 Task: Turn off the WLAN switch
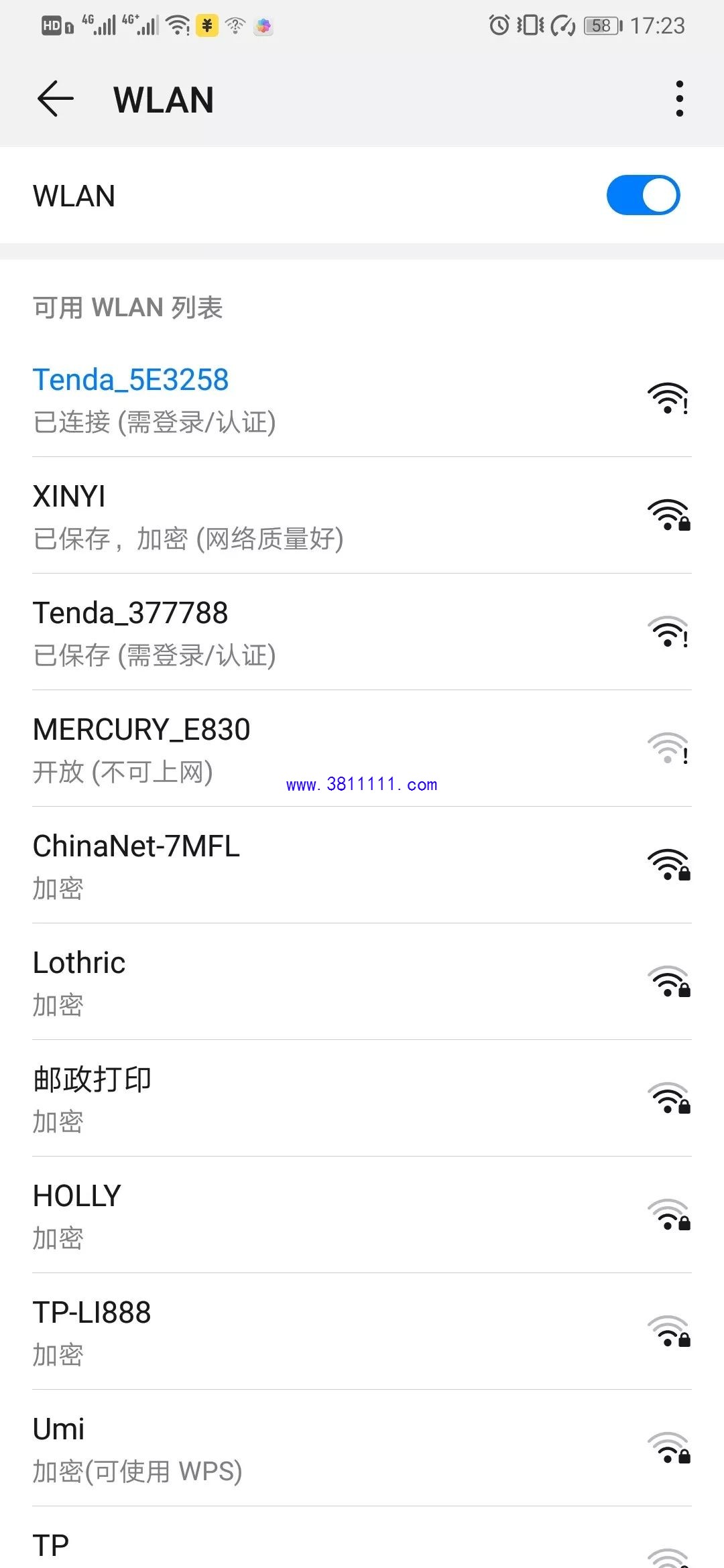(643, 195)
